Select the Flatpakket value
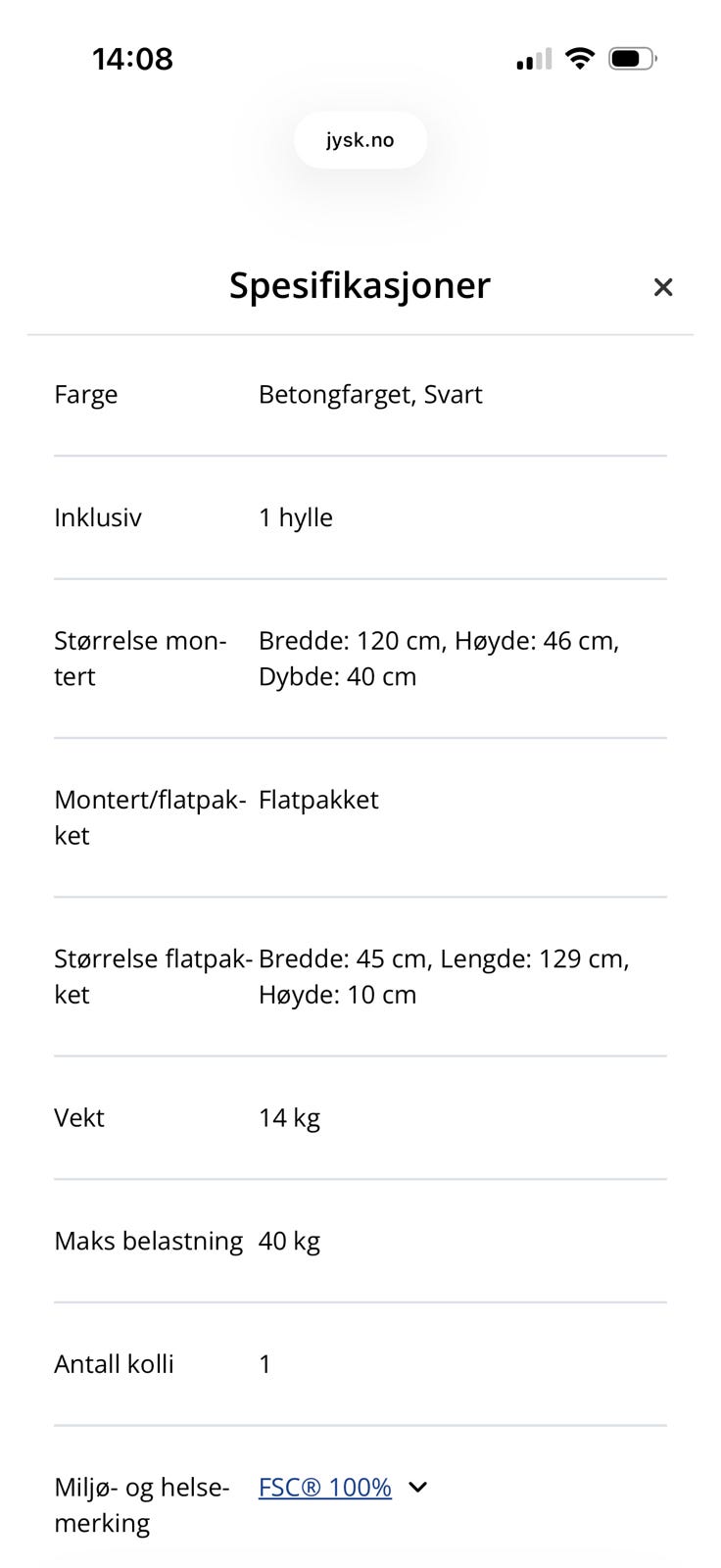 tap(317, 799)
